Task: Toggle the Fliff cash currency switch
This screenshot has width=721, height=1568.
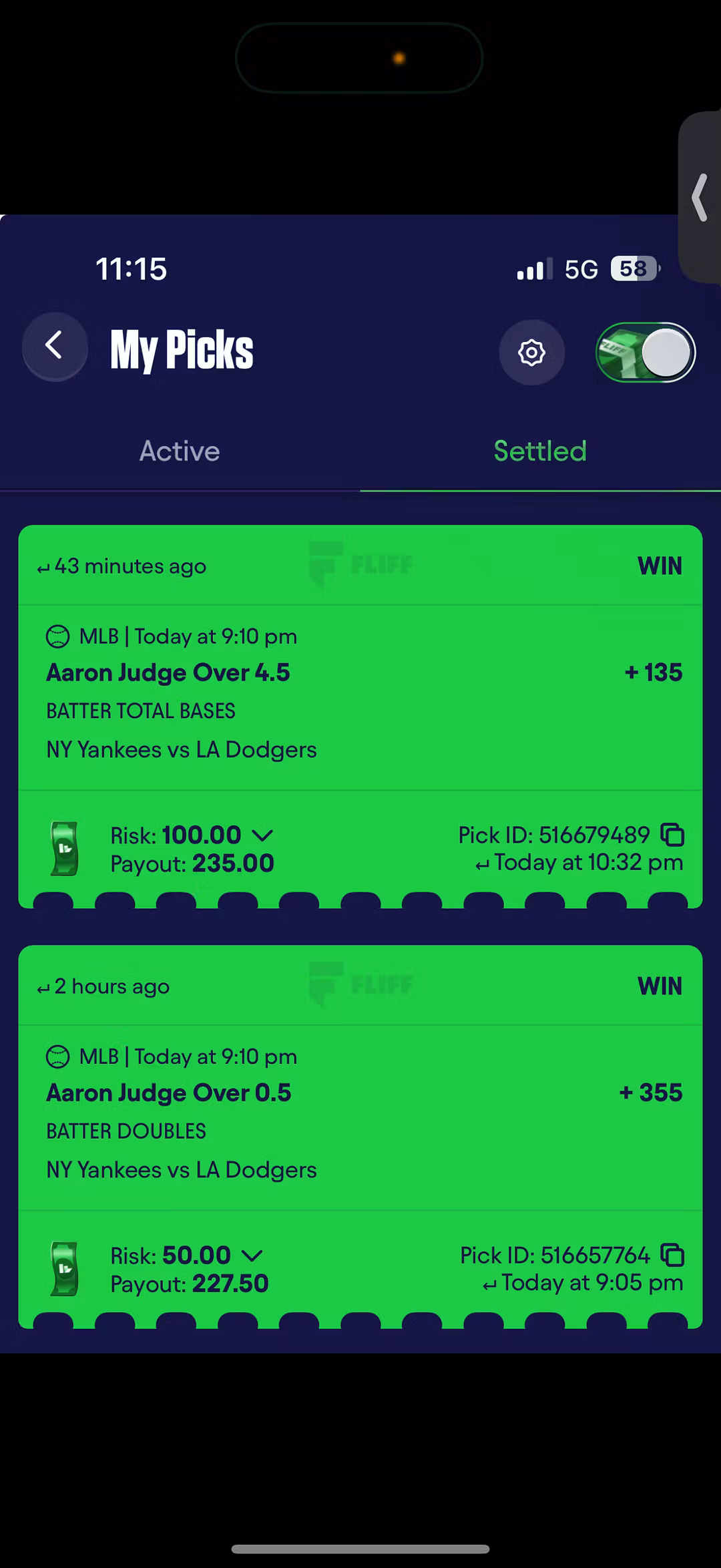Action: tap(646, 352)
